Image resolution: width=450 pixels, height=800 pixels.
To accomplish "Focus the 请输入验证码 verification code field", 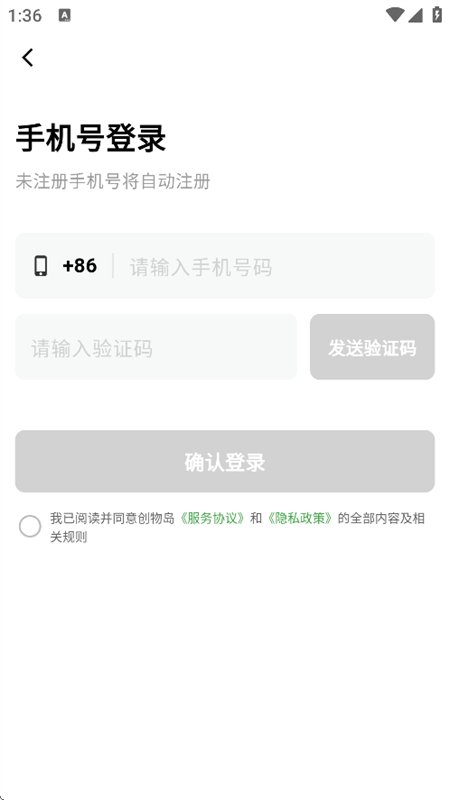I will [x=156, y=347].
